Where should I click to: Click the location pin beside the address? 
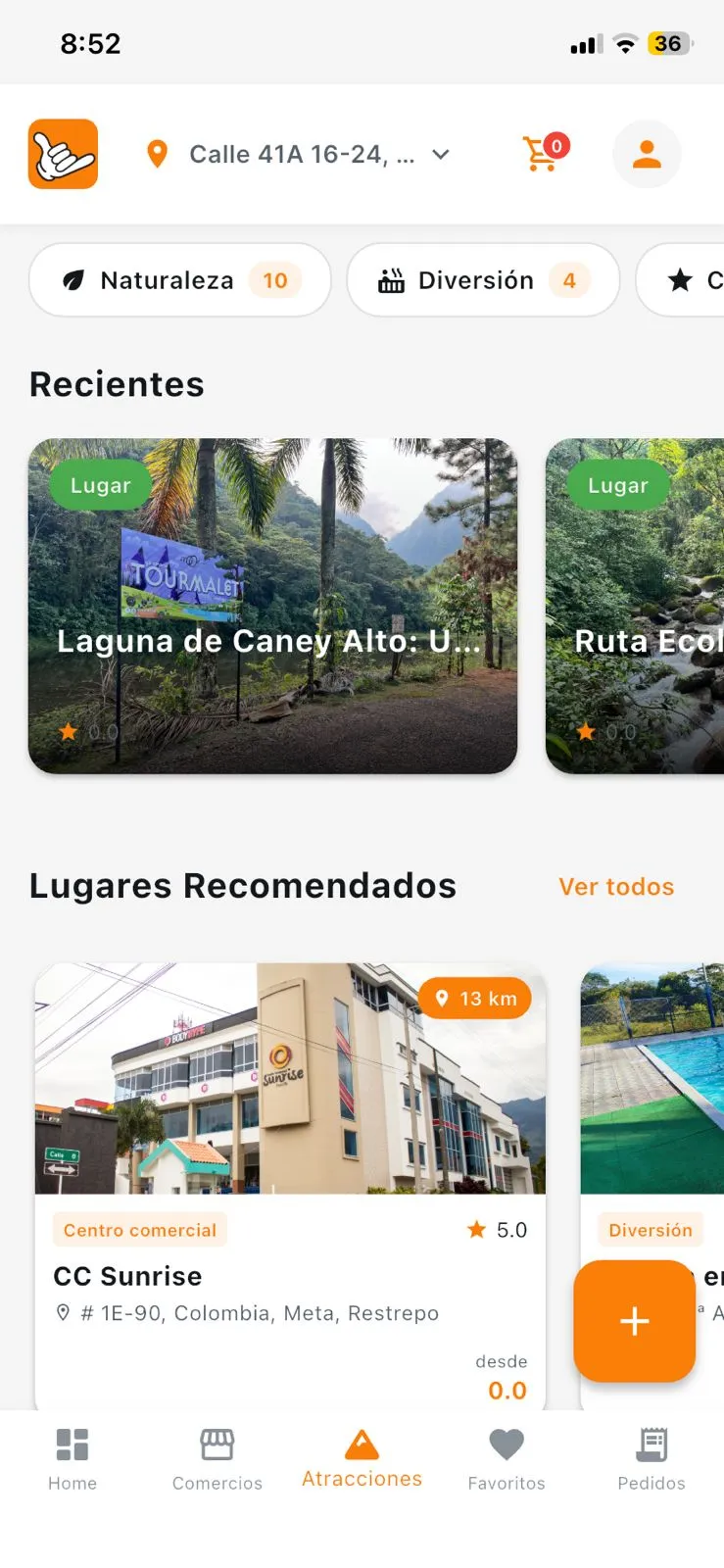click(x=158, y=154)
